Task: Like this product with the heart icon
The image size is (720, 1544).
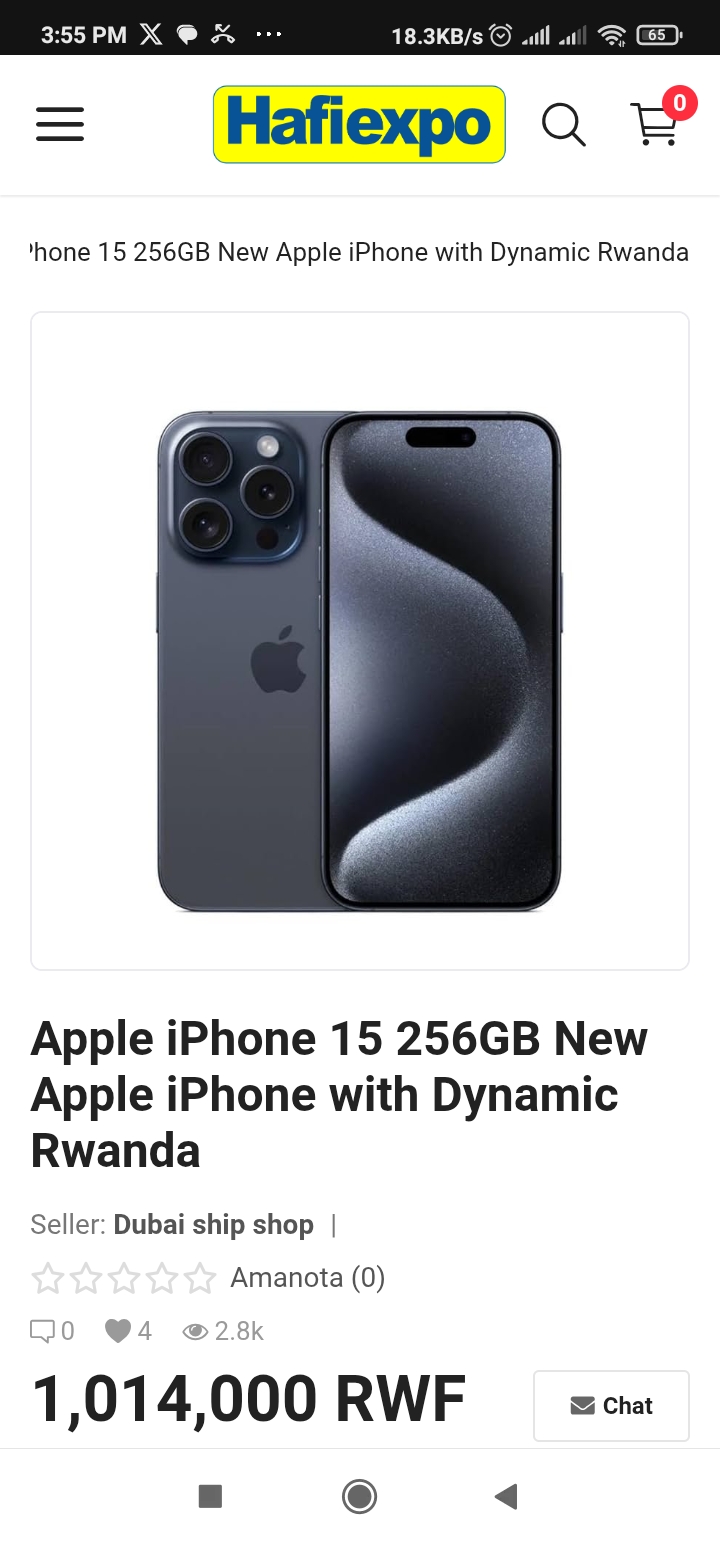Action: 118,1331
